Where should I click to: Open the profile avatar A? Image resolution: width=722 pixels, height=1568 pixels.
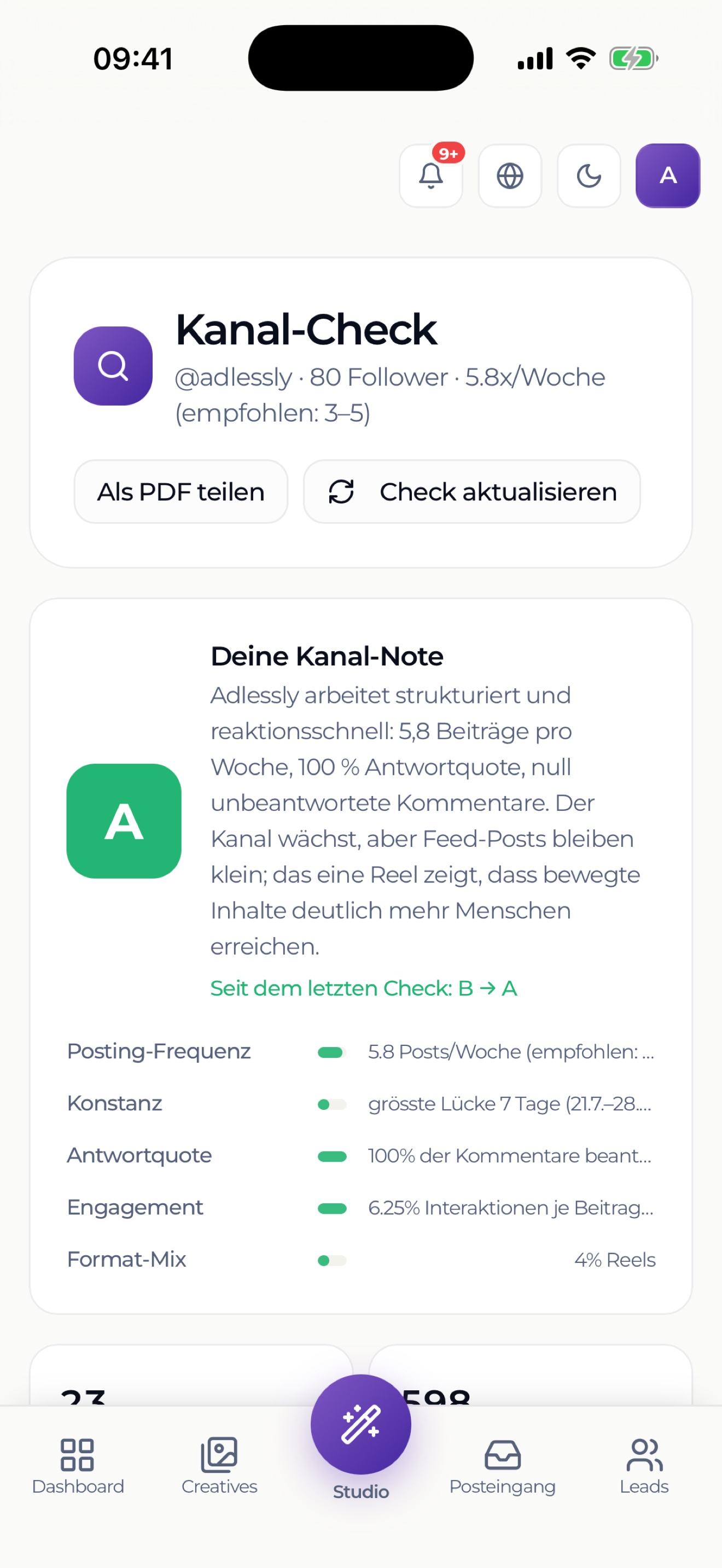tap(668, 176)
